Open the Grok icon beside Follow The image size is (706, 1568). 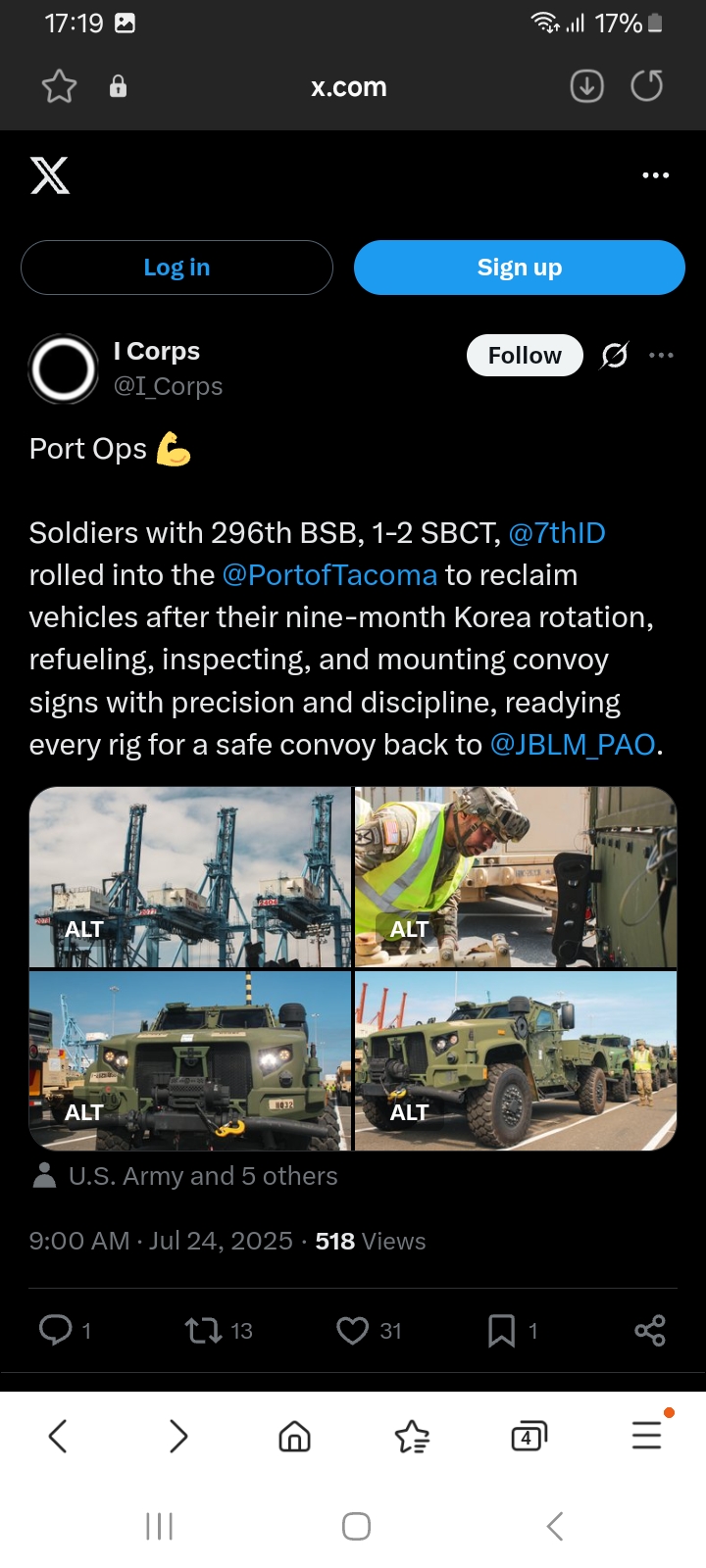coord(615,355)
